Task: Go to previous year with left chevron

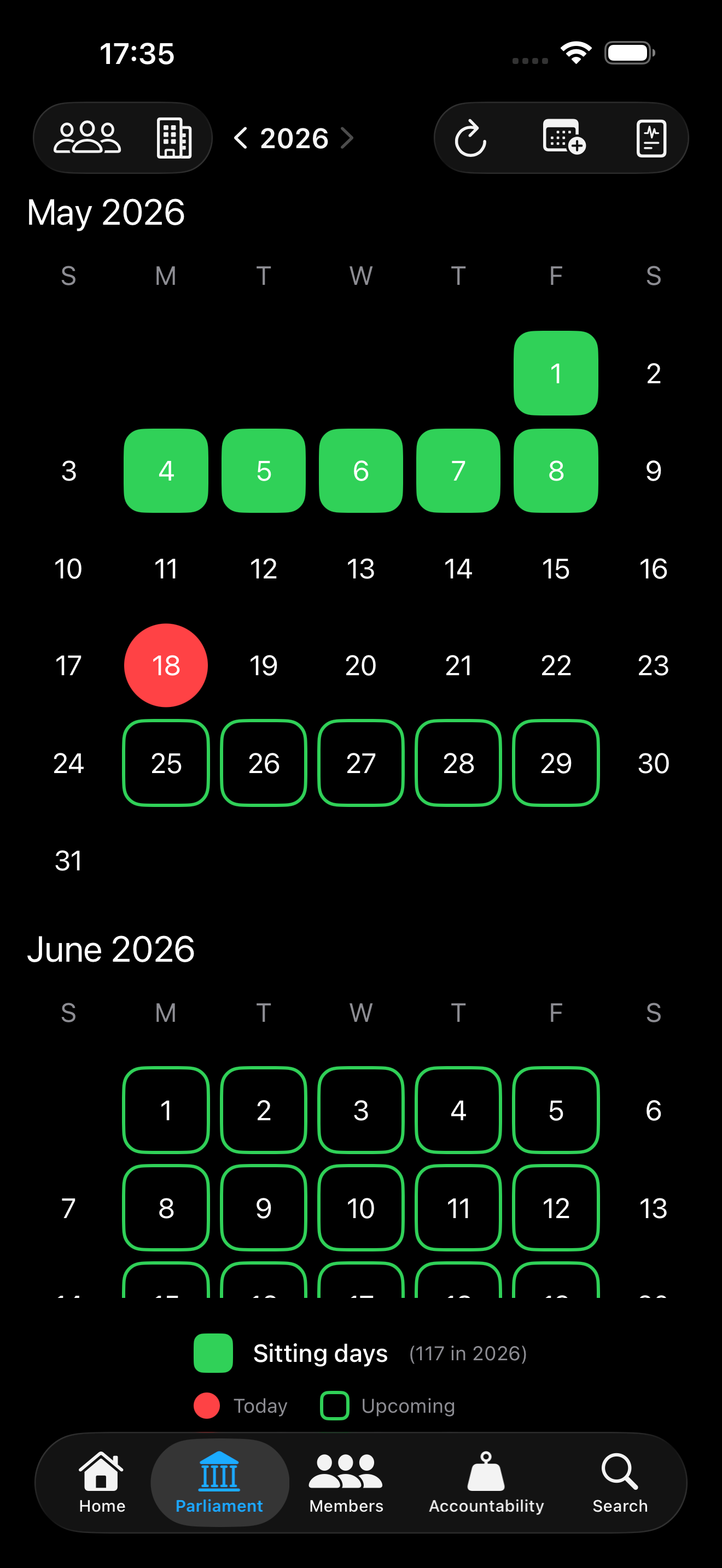Action: [x=241, y=138]
